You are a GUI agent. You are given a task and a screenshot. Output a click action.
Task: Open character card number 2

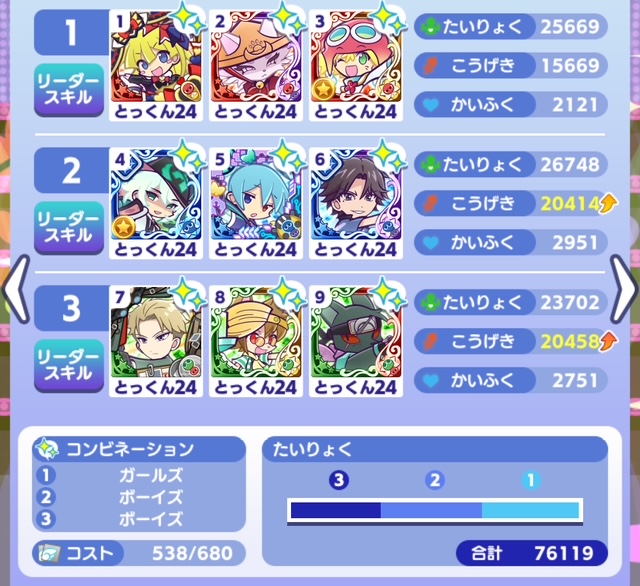254,62
